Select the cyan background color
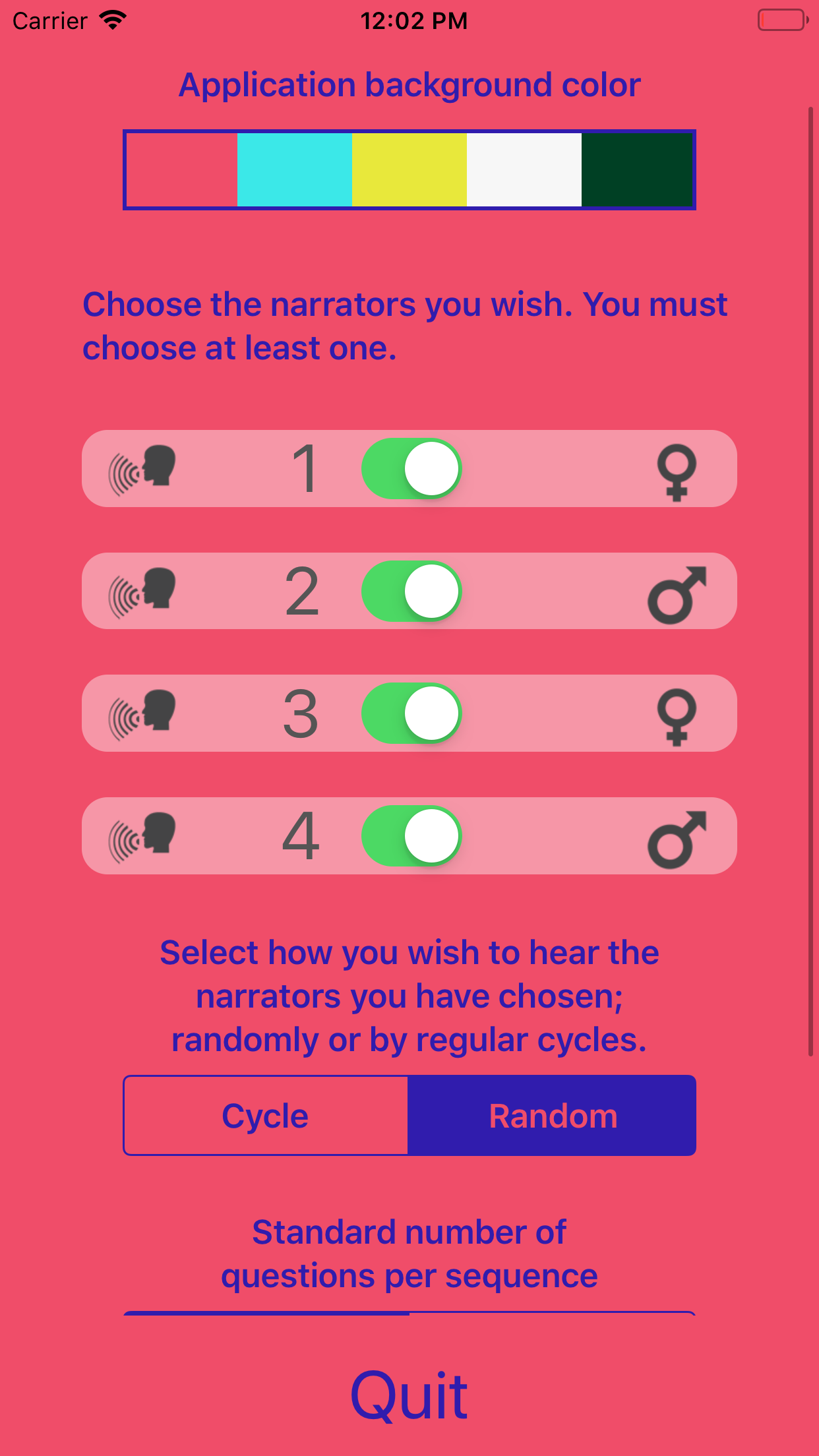819x1456 pixels. [x=294, y=170]
